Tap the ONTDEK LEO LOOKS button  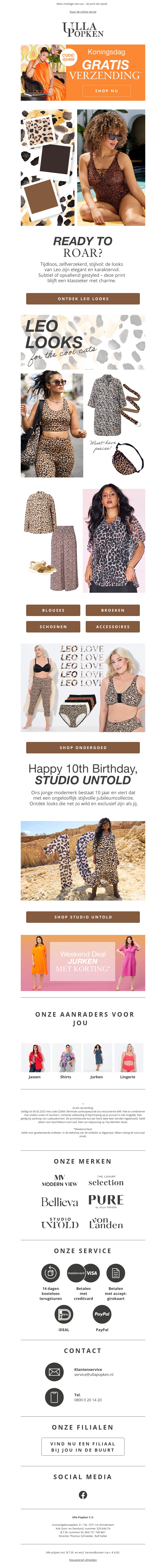point(83,299)
